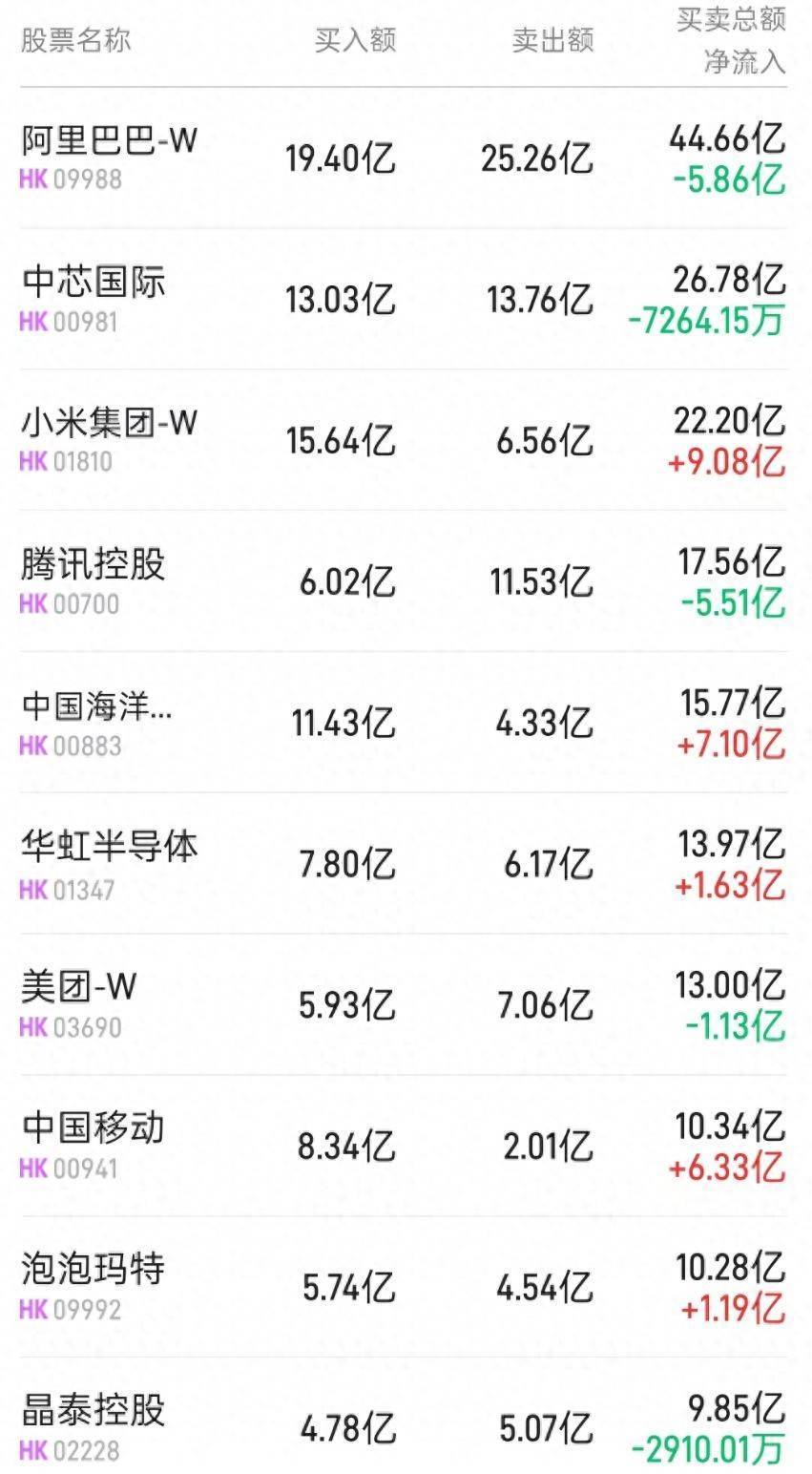The image size is (812, 1474).
Task: View details for 中芯国际
Action: (94, 298)
